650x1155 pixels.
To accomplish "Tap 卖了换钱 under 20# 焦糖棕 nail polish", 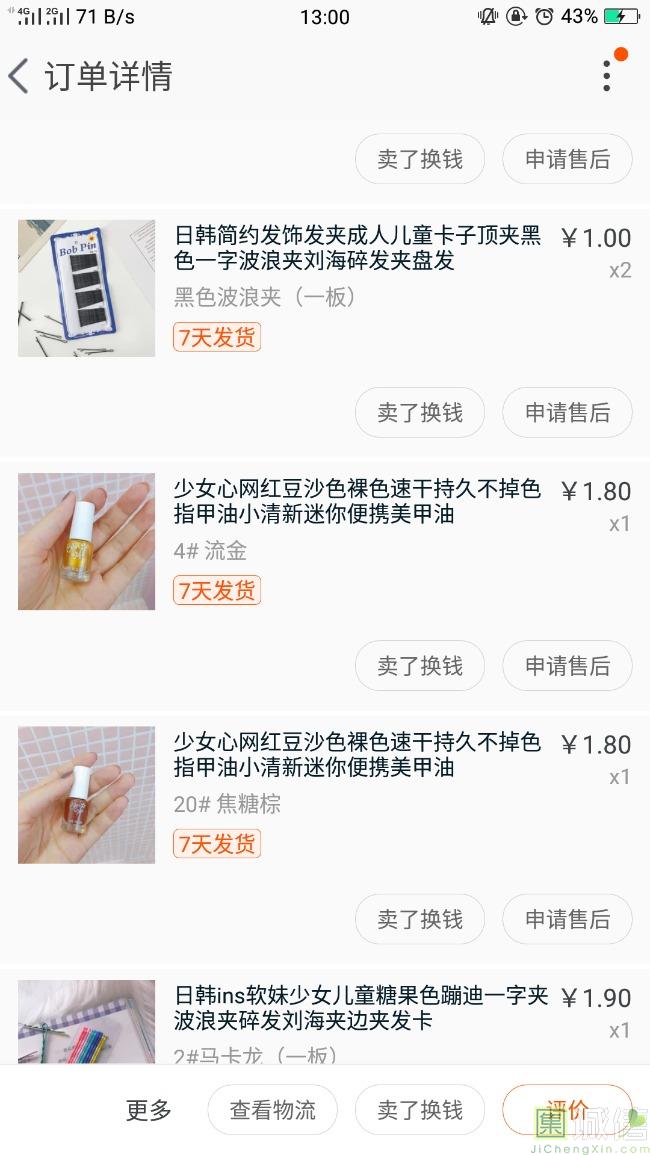I will tap(420, 918).
